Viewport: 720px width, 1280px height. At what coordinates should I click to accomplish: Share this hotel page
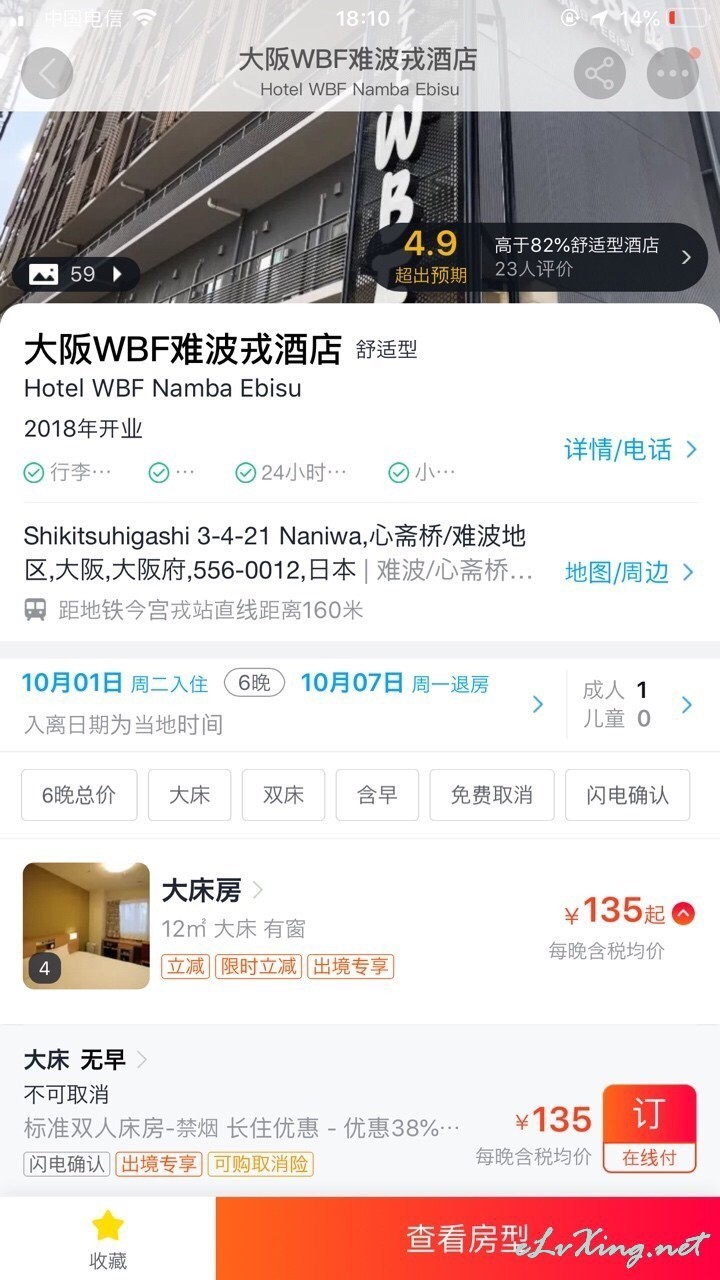[599, 73]
